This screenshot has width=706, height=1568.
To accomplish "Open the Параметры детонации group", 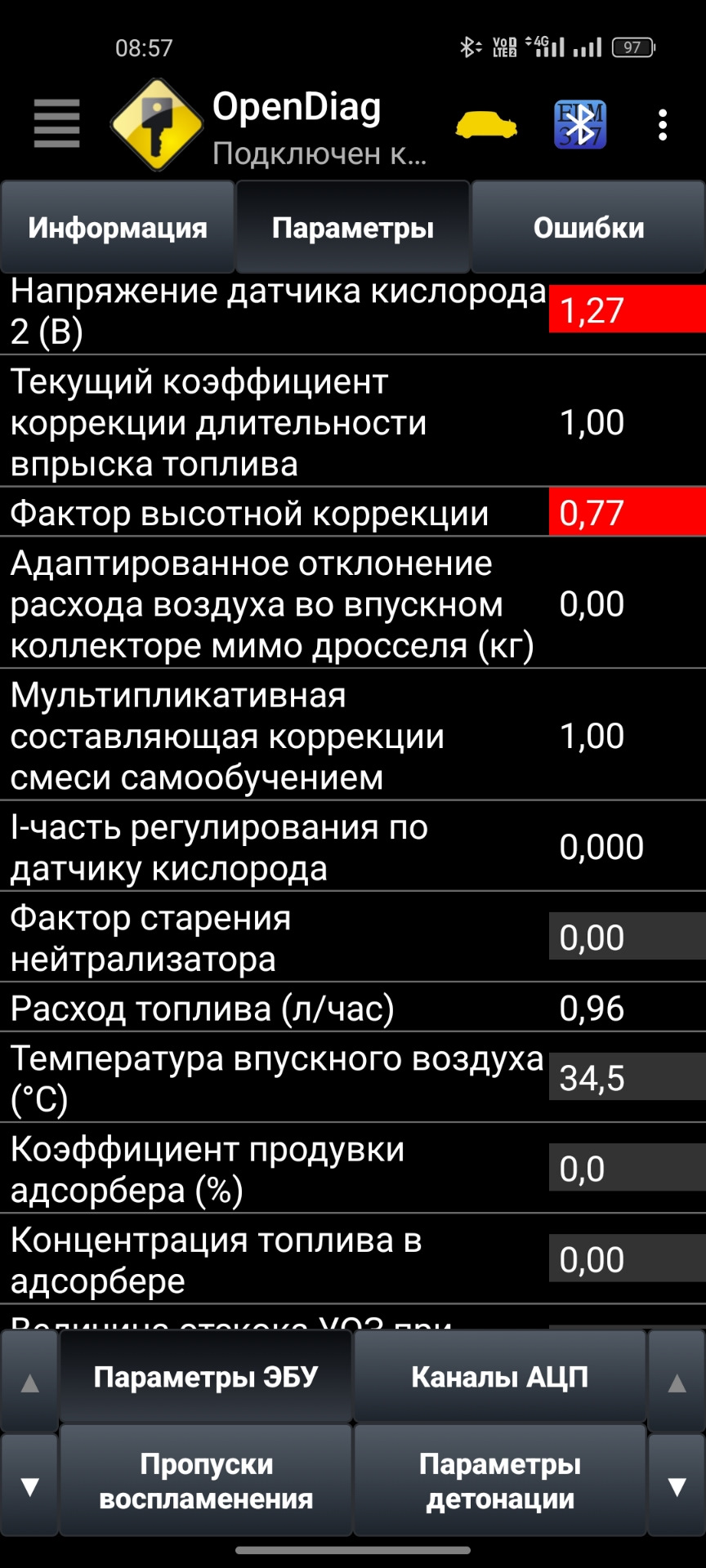I will (x=500, y=1481).
